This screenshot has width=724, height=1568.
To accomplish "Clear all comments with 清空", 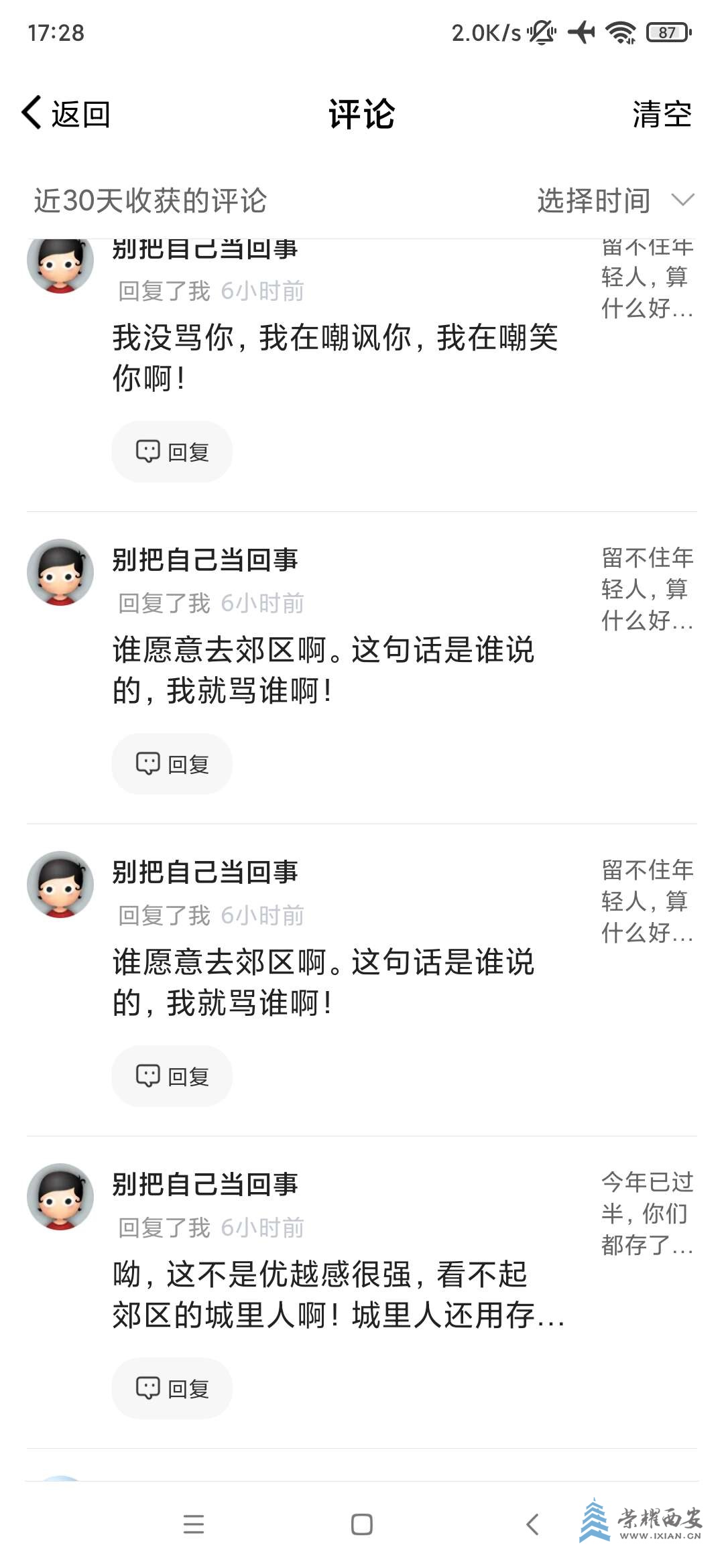I will point(661,114).
